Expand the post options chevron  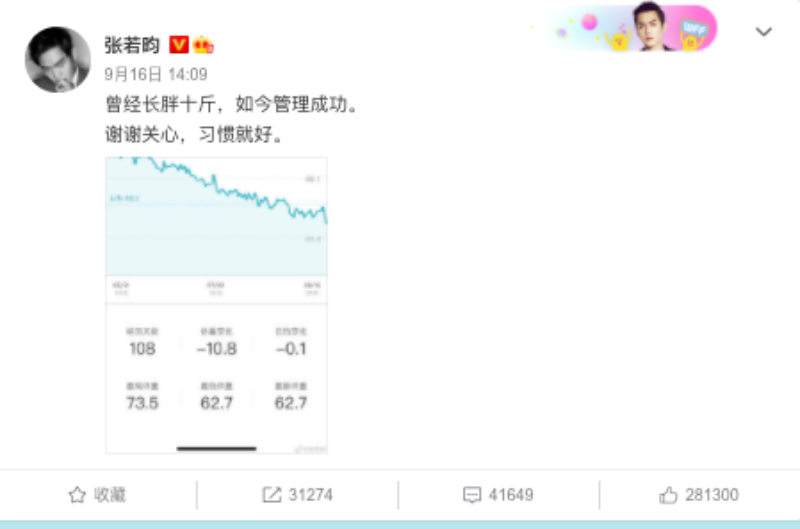tap(763, 33)
